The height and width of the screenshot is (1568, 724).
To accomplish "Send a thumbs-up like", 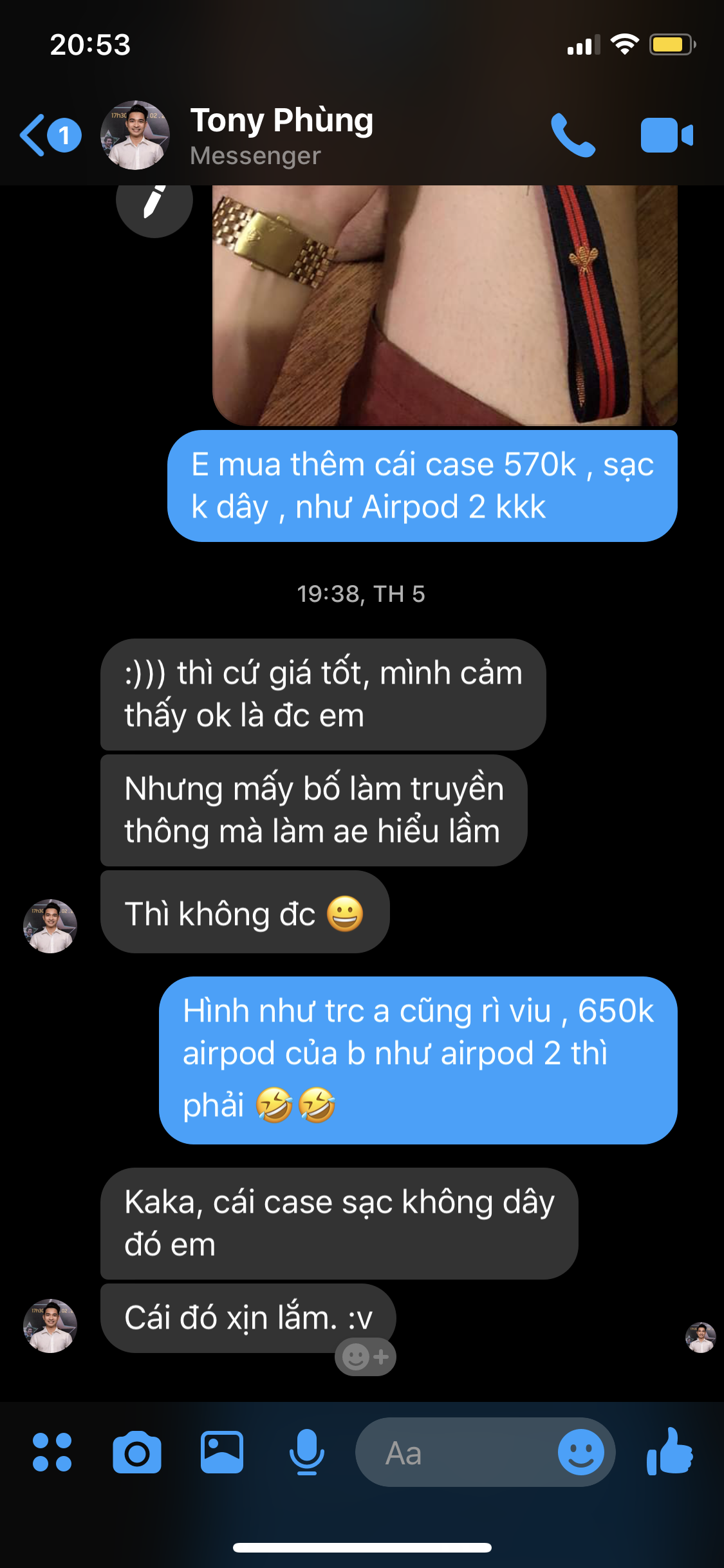I will coord(669,1451).
